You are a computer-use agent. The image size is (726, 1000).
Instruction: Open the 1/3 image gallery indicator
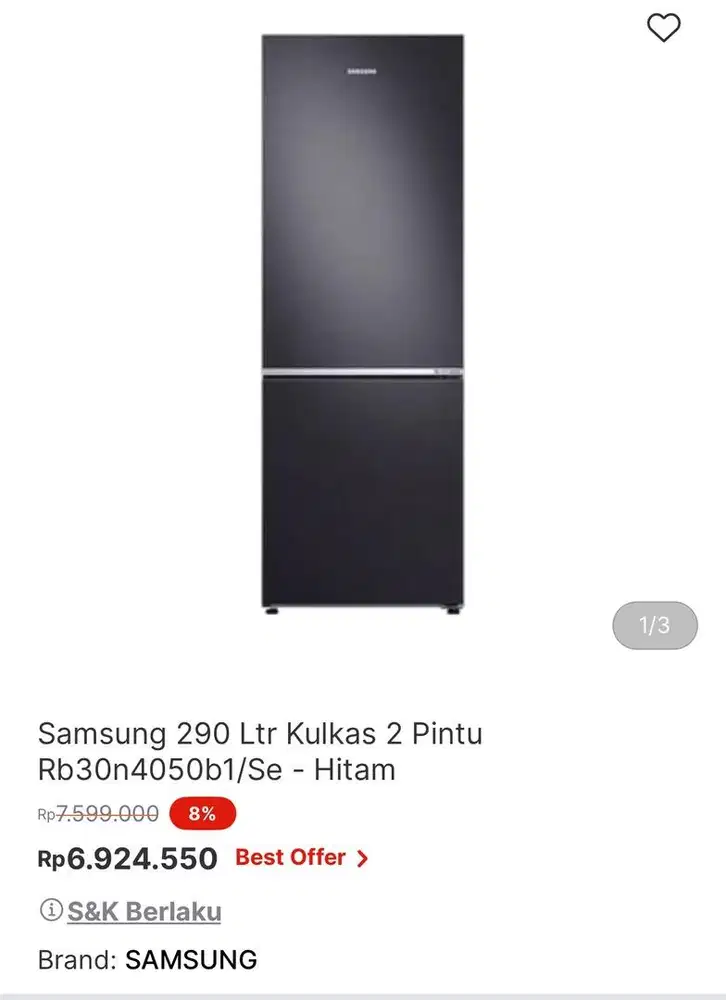(x=655, y=625)
